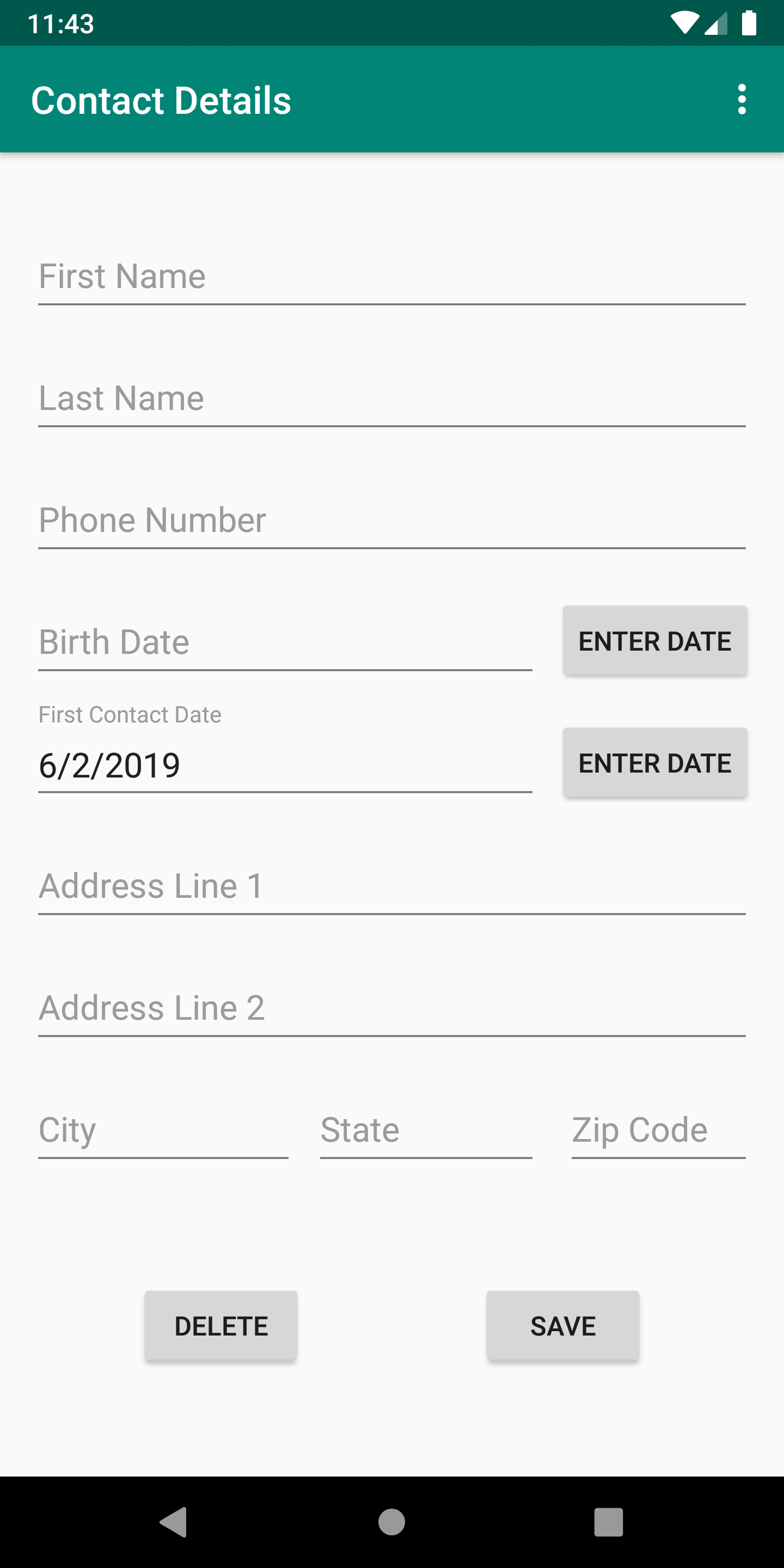
Task: Select the Phone Number field
Action: click(x=391, y=520)
